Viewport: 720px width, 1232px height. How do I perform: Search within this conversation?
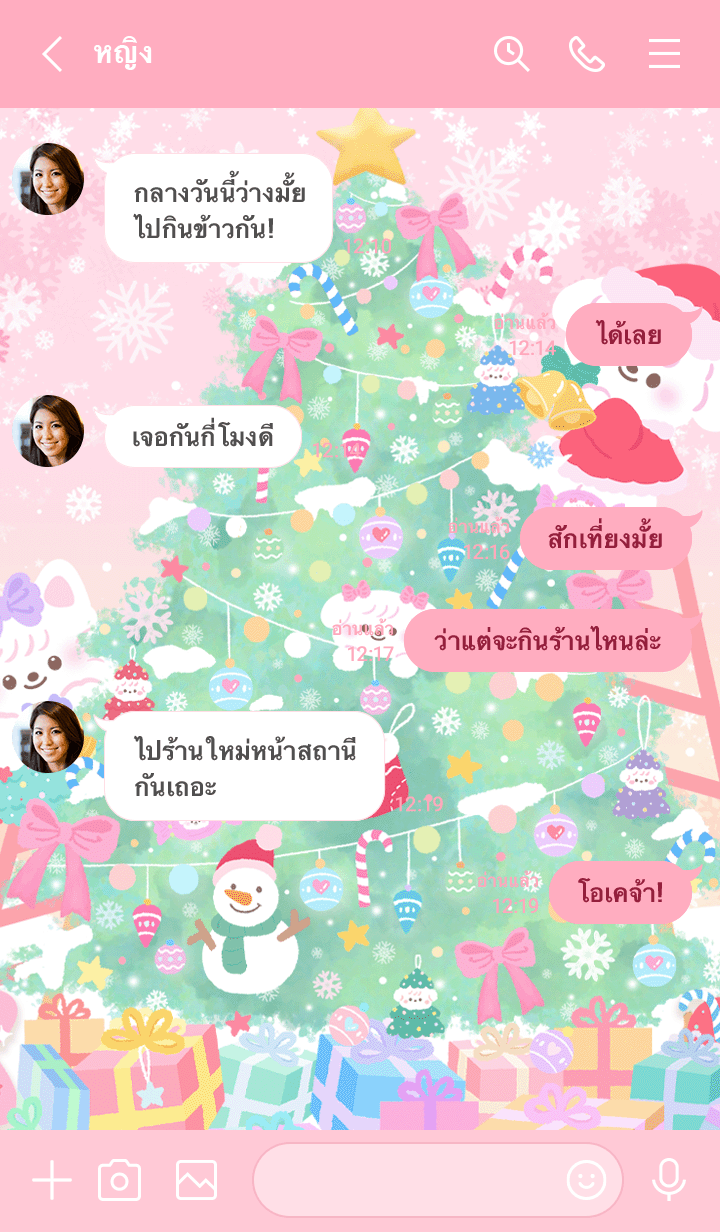pyautogui.click(x=511, y=54)
